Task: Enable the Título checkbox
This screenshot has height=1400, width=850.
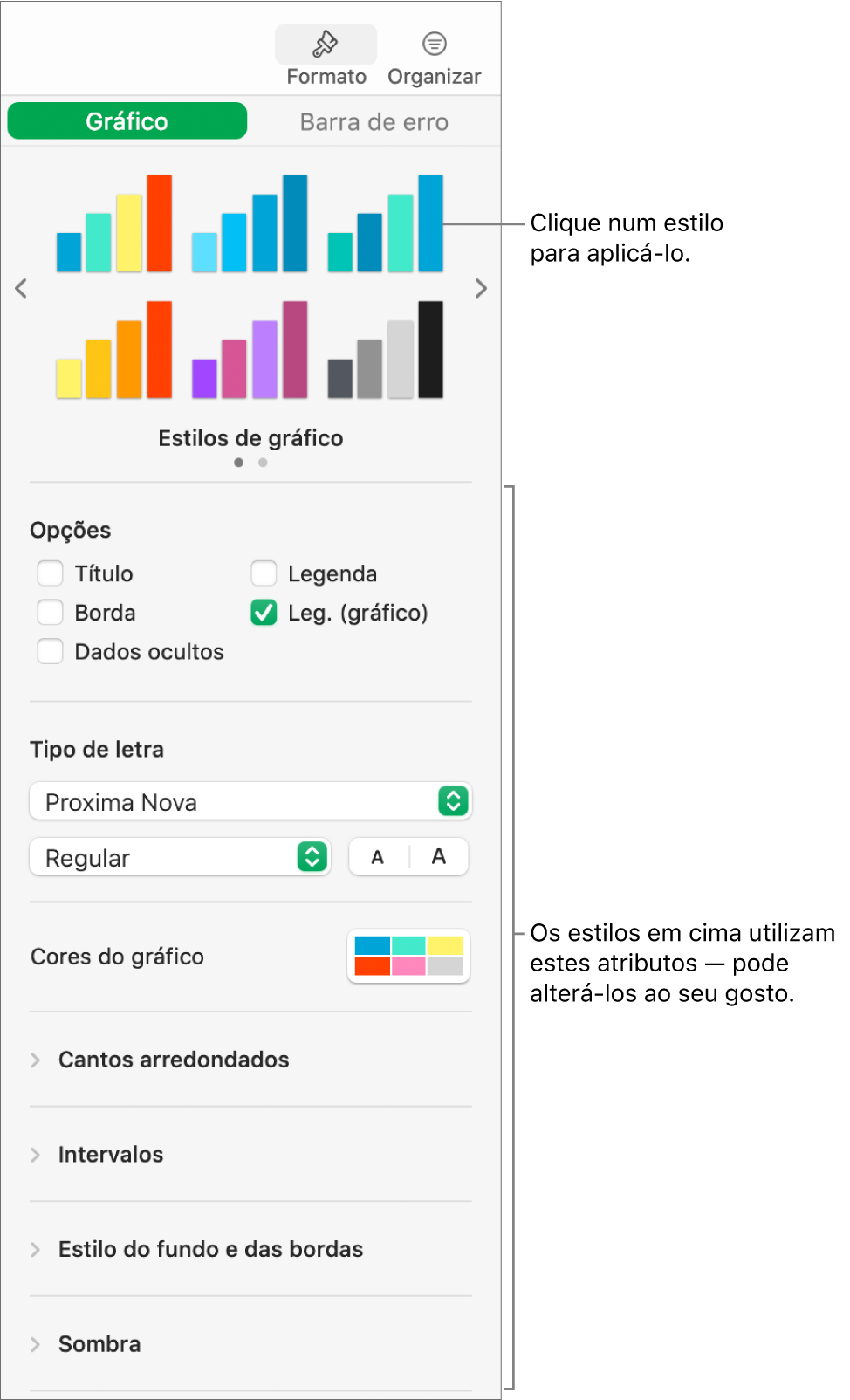Action: 50,573
